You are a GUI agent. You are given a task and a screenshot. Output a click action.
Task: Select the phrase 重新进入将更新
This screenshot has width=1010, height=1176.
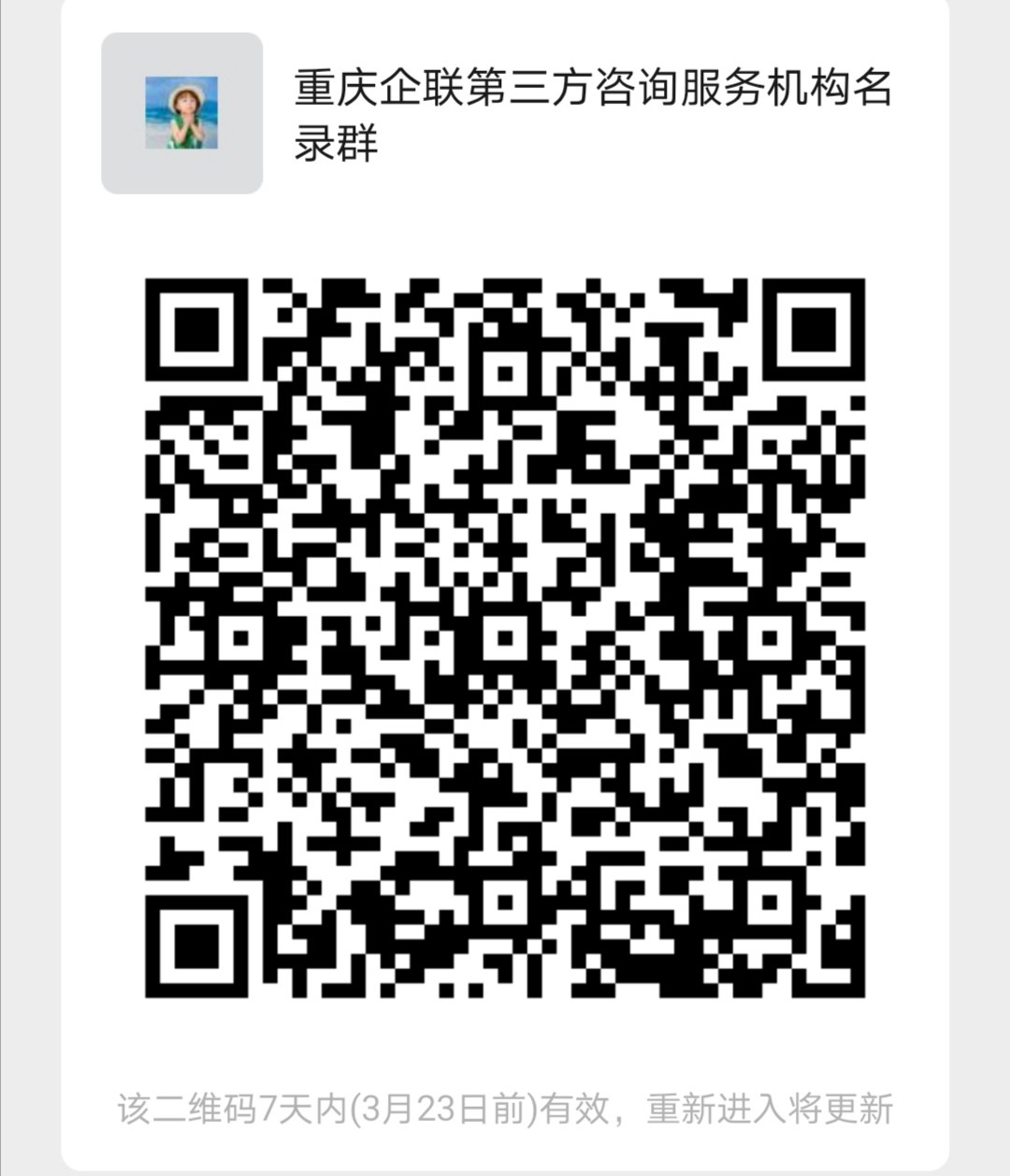769,1108
